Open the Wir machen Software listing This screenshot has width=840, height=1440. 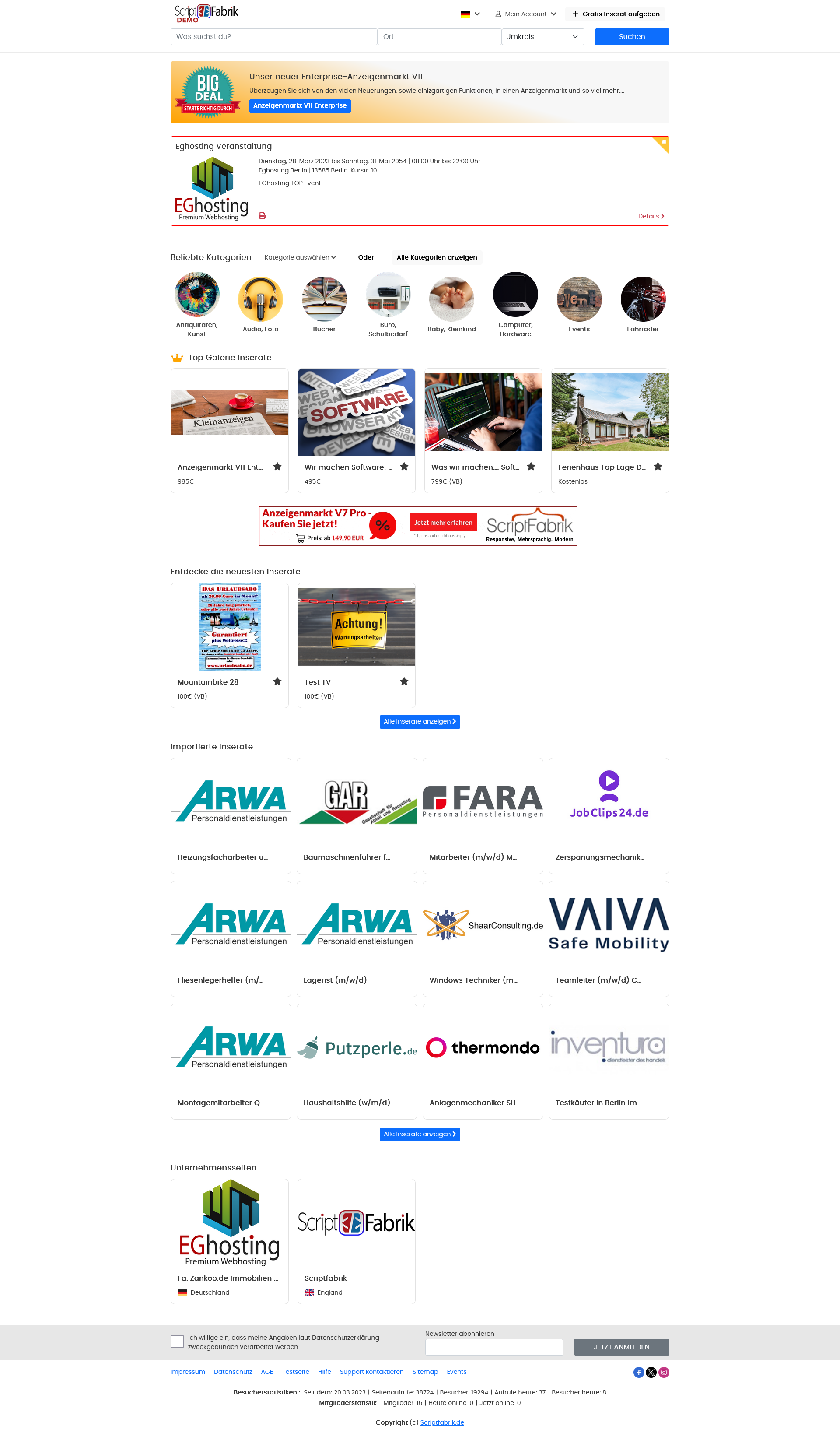[x=348, y=467]
